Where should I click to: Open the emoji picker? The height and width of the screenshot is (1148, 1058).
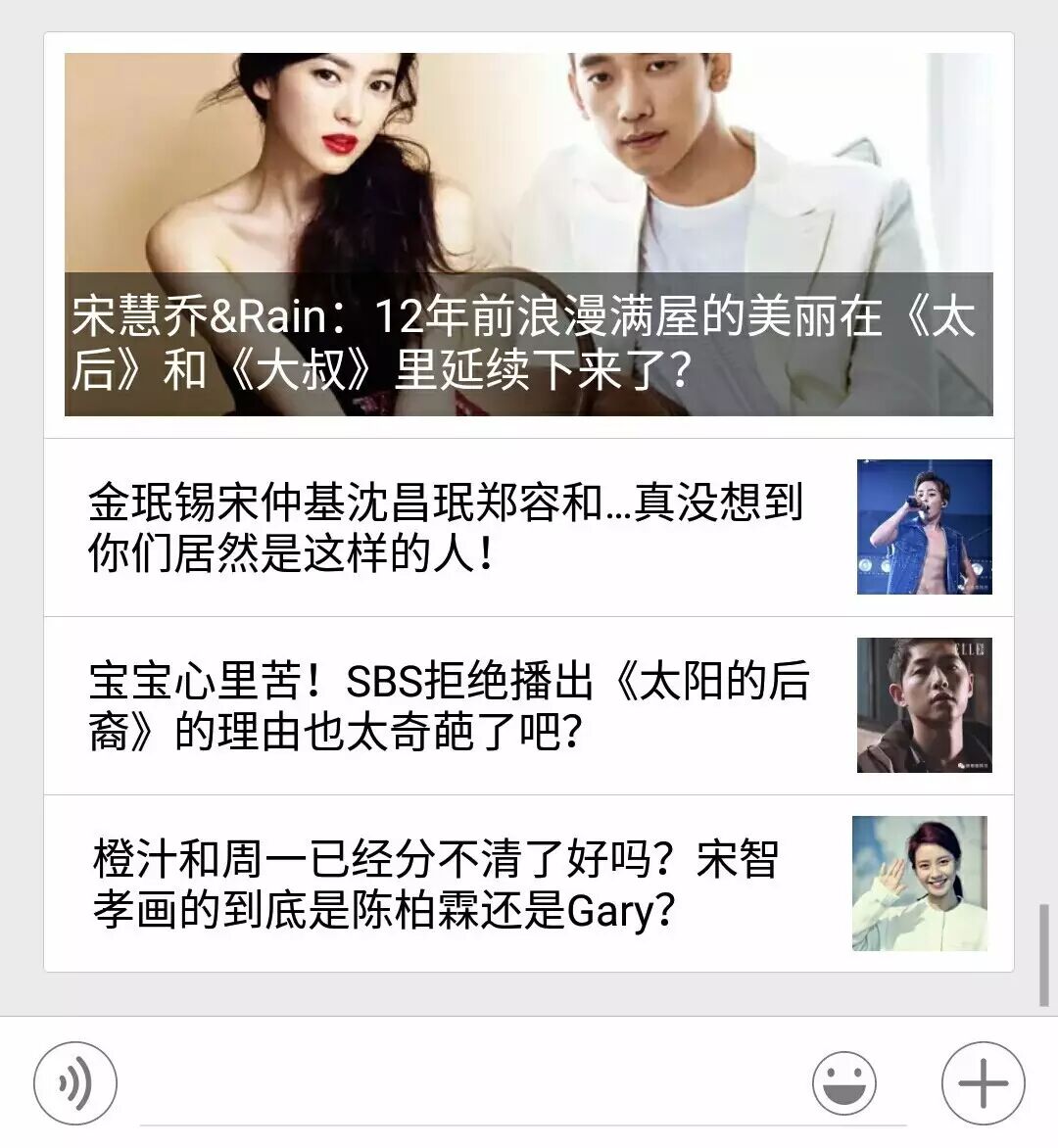843,1083
